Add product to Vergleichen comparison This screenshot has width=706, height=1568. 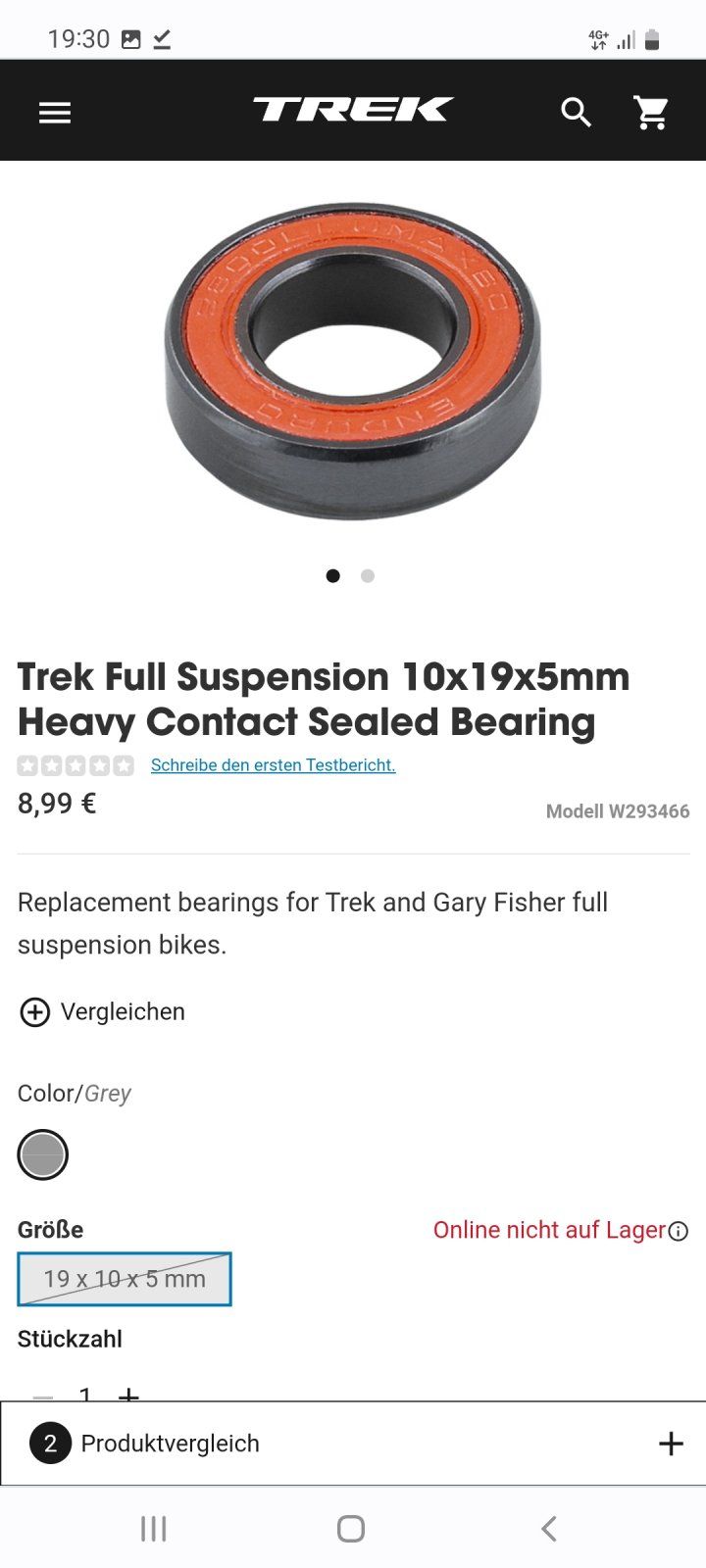pos(102,1011)
